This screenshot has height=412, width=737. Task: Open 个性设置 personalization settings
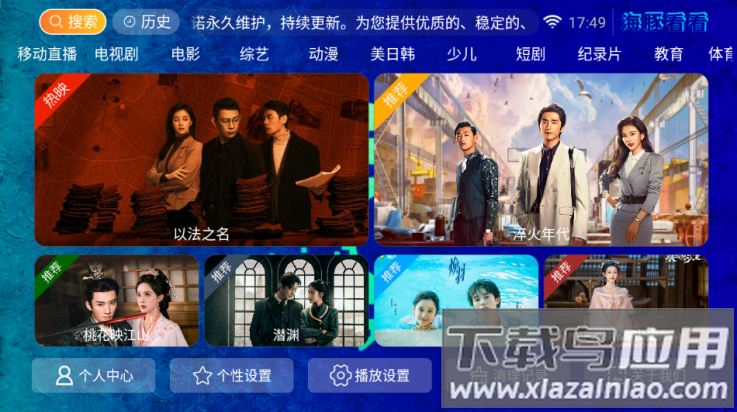click(232, 376)
